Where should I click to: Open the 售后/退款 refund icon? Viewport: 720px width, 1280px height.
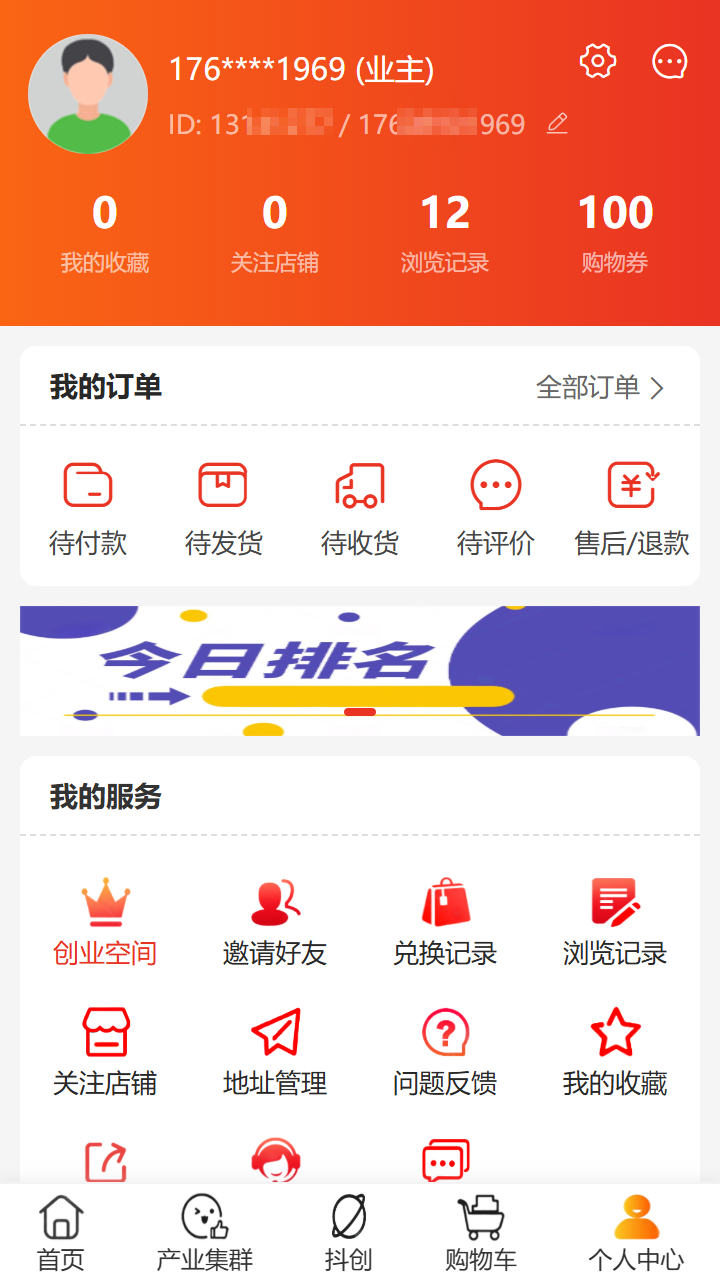(x=631, y=484)
